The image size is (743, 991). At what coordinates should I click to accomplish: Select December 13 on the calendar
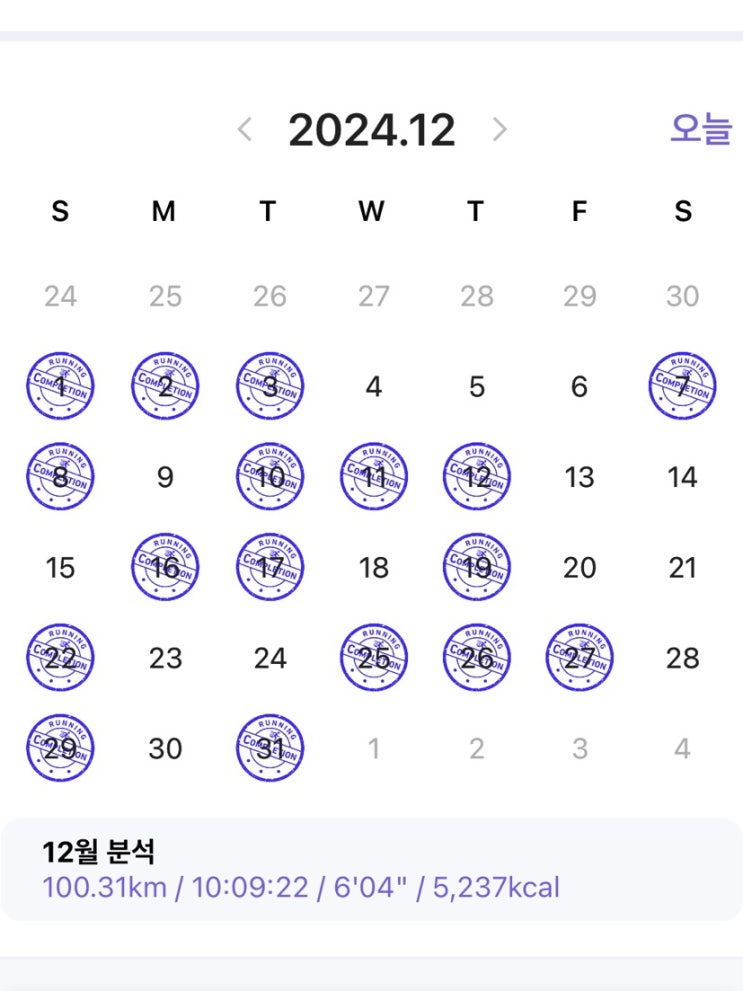point(579,477)
